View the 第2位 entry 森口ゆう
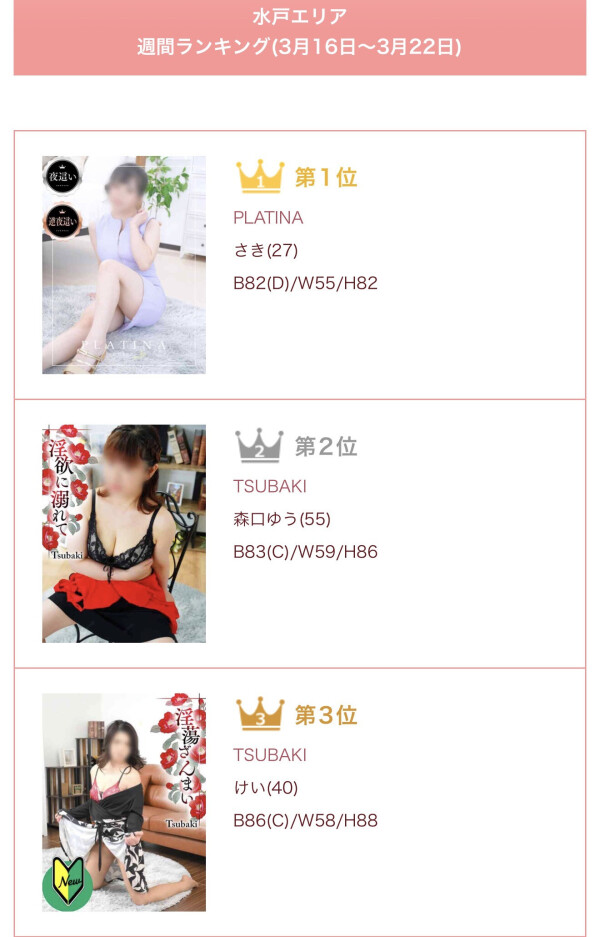600x937 pixels. (x=300, y=533)
